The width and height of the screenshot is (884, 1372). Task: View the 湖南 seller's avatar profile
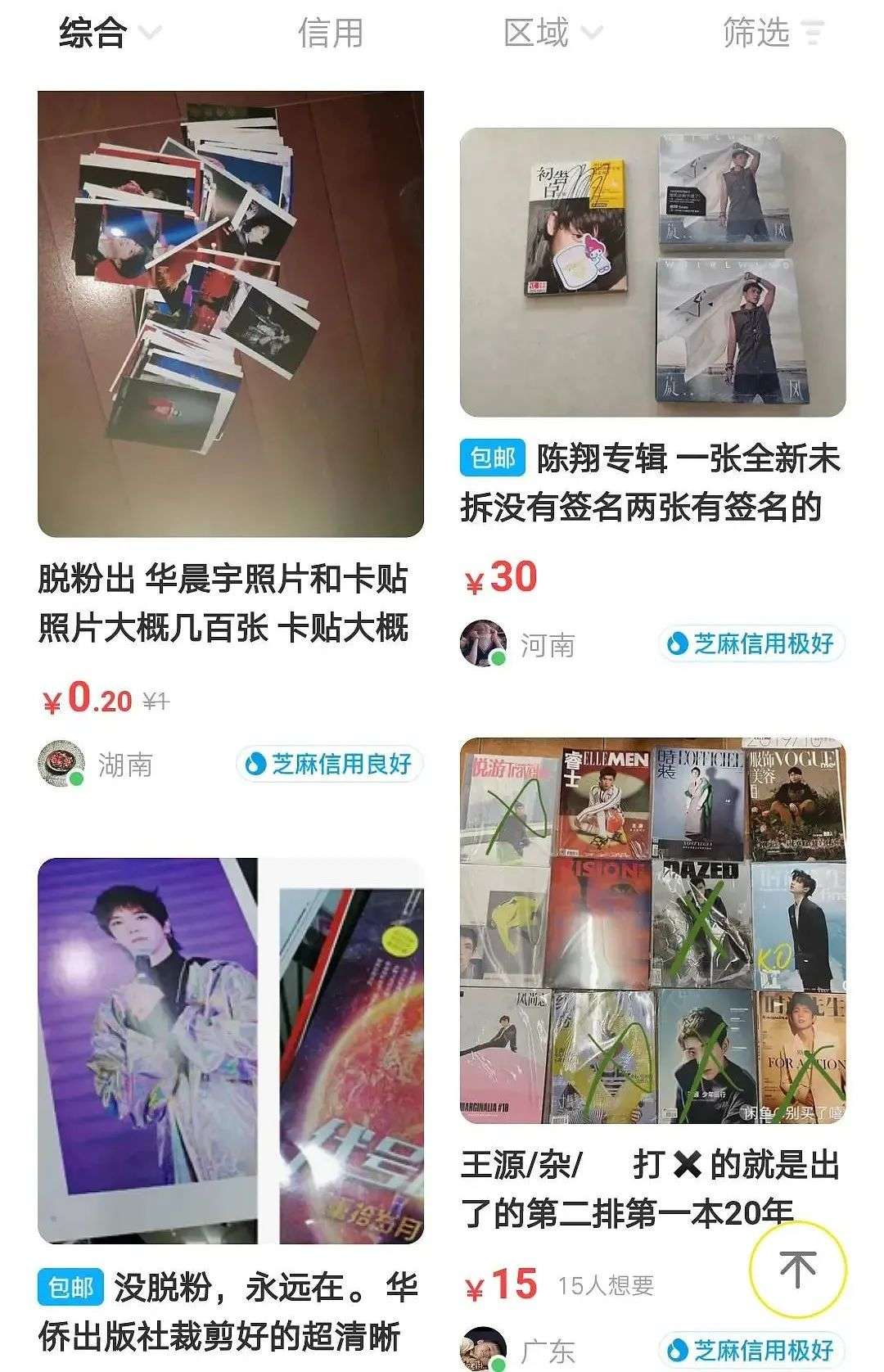click(61, 765)
